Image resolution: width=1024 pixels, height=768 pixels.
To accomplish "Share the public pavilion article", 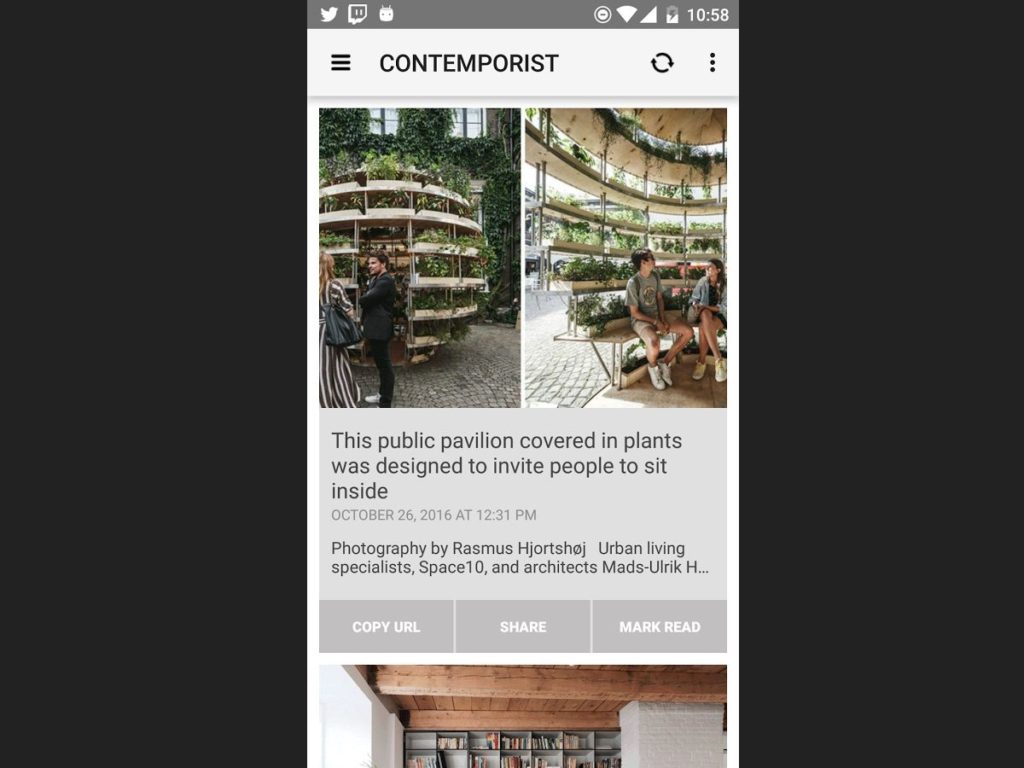I will click(523, 627).
